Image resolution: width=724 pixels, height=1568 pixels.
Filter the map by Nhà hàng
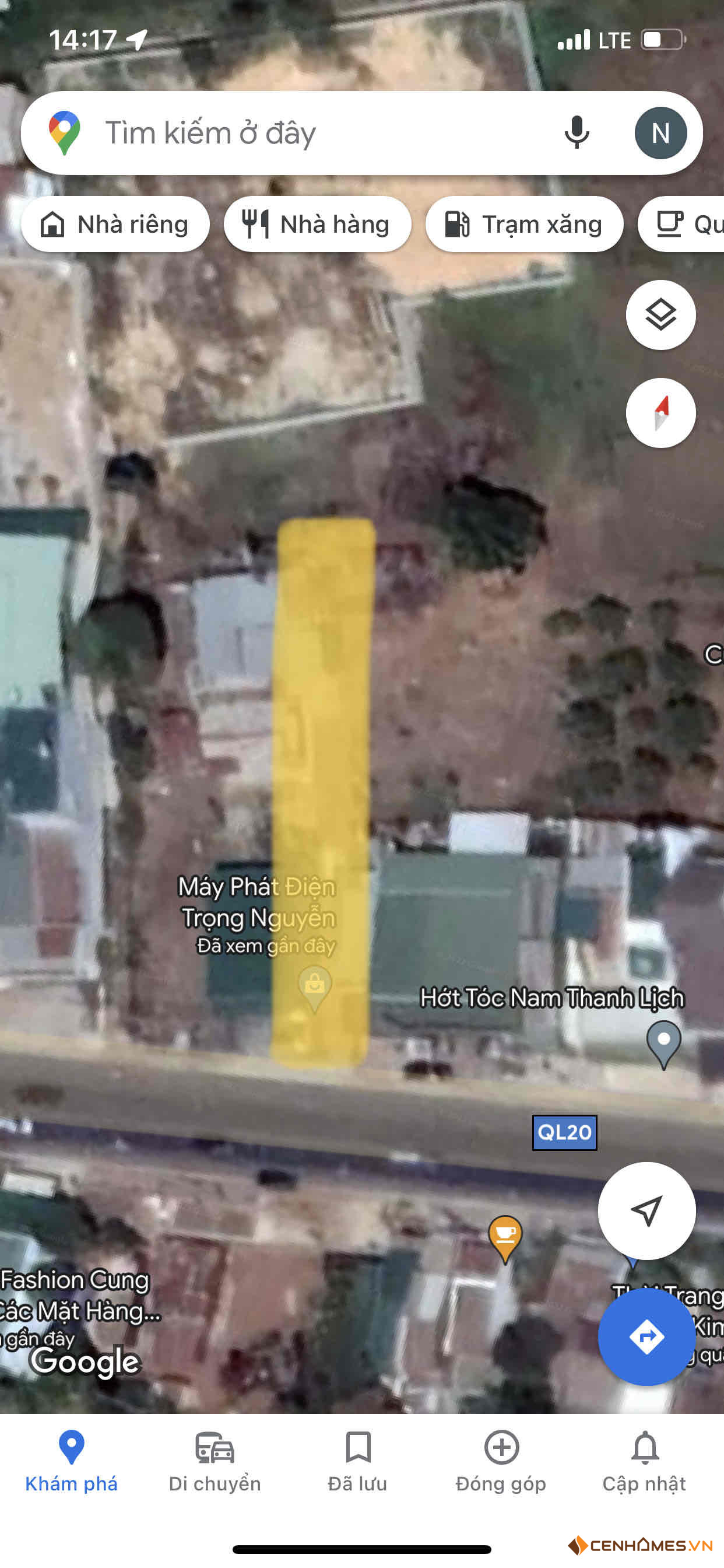tap(317, 224)
